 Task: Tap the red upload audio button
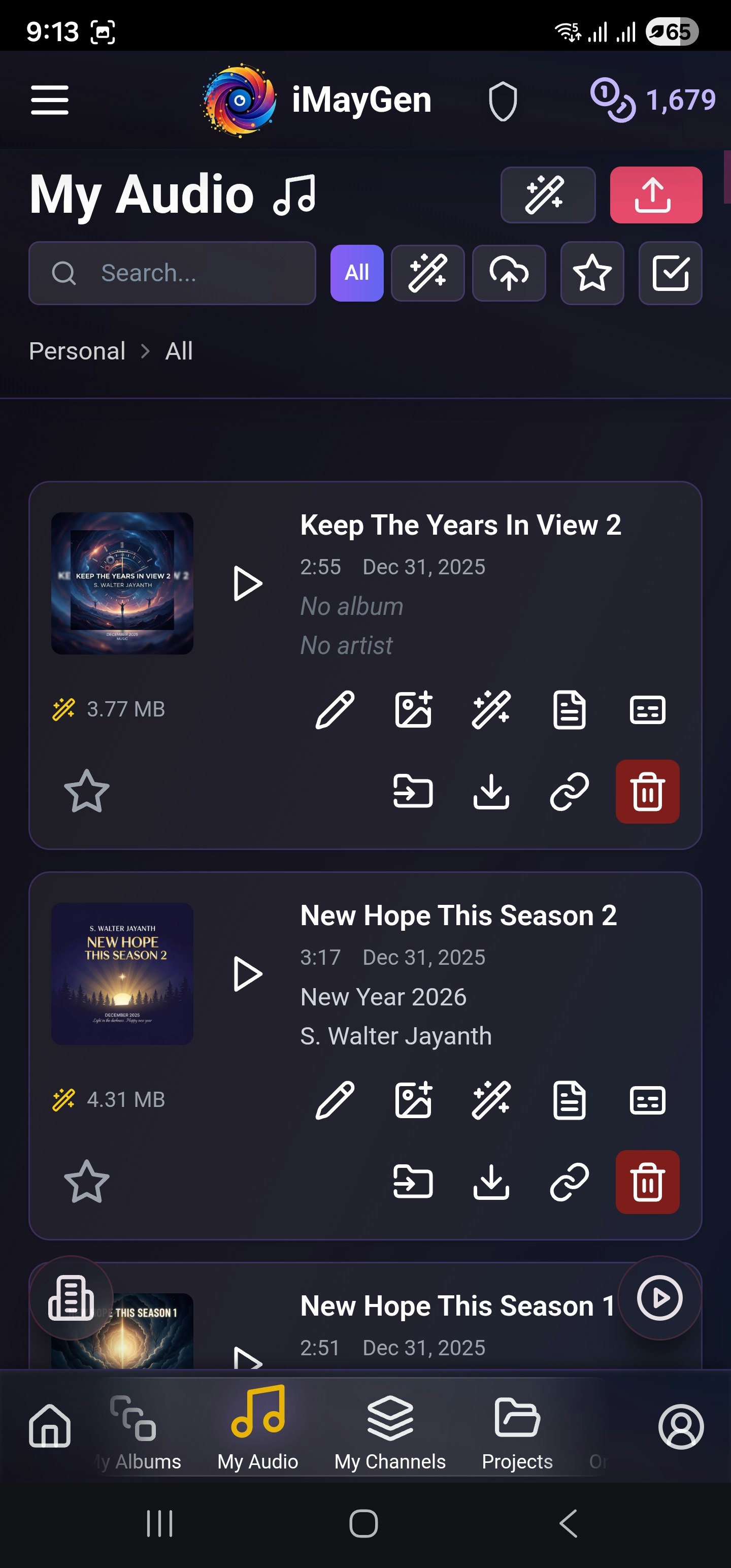click(x=655, y=195)
